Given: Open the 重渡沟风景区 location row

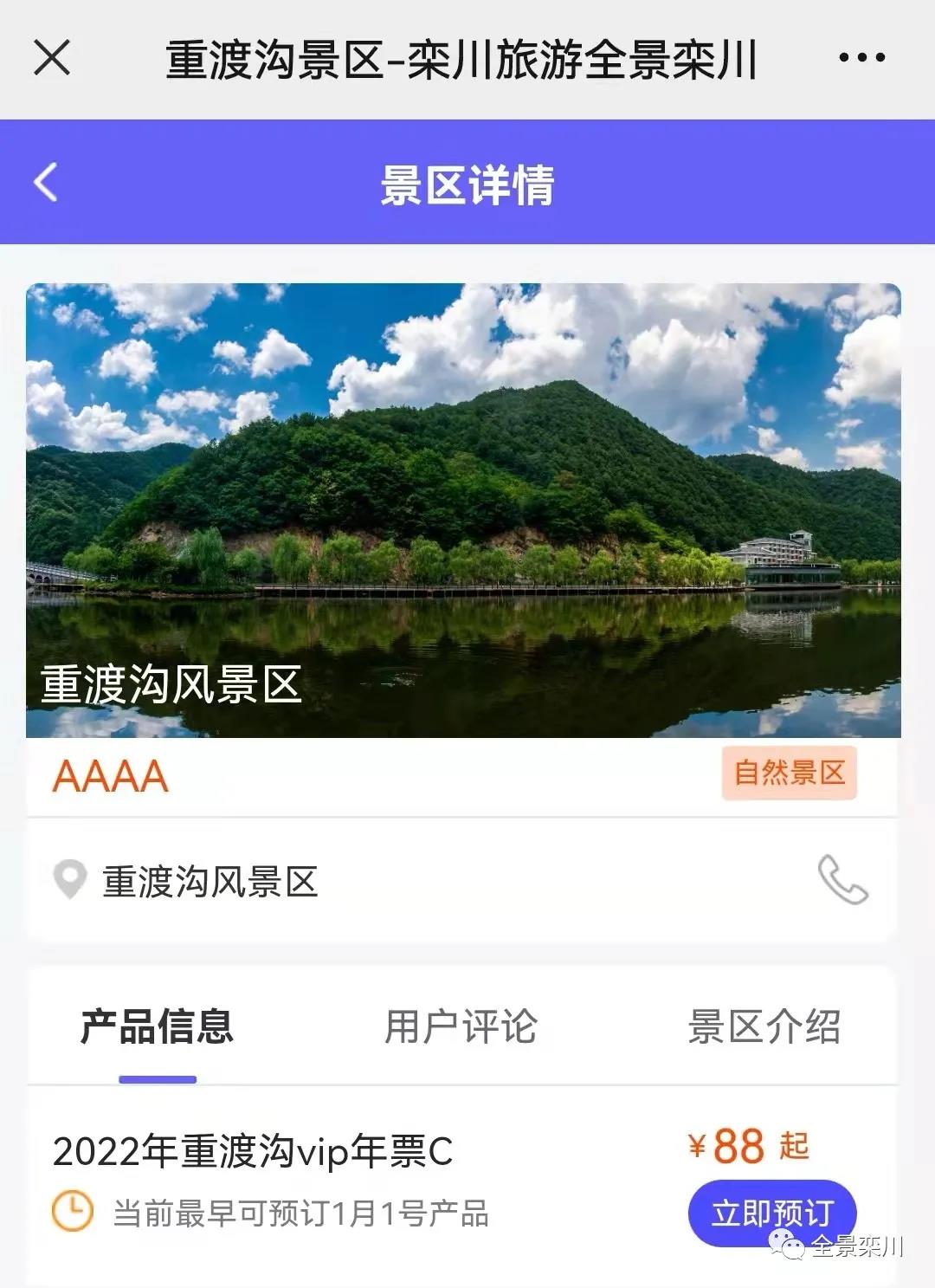Looking at the screenshot, I should tap(210, 882).
